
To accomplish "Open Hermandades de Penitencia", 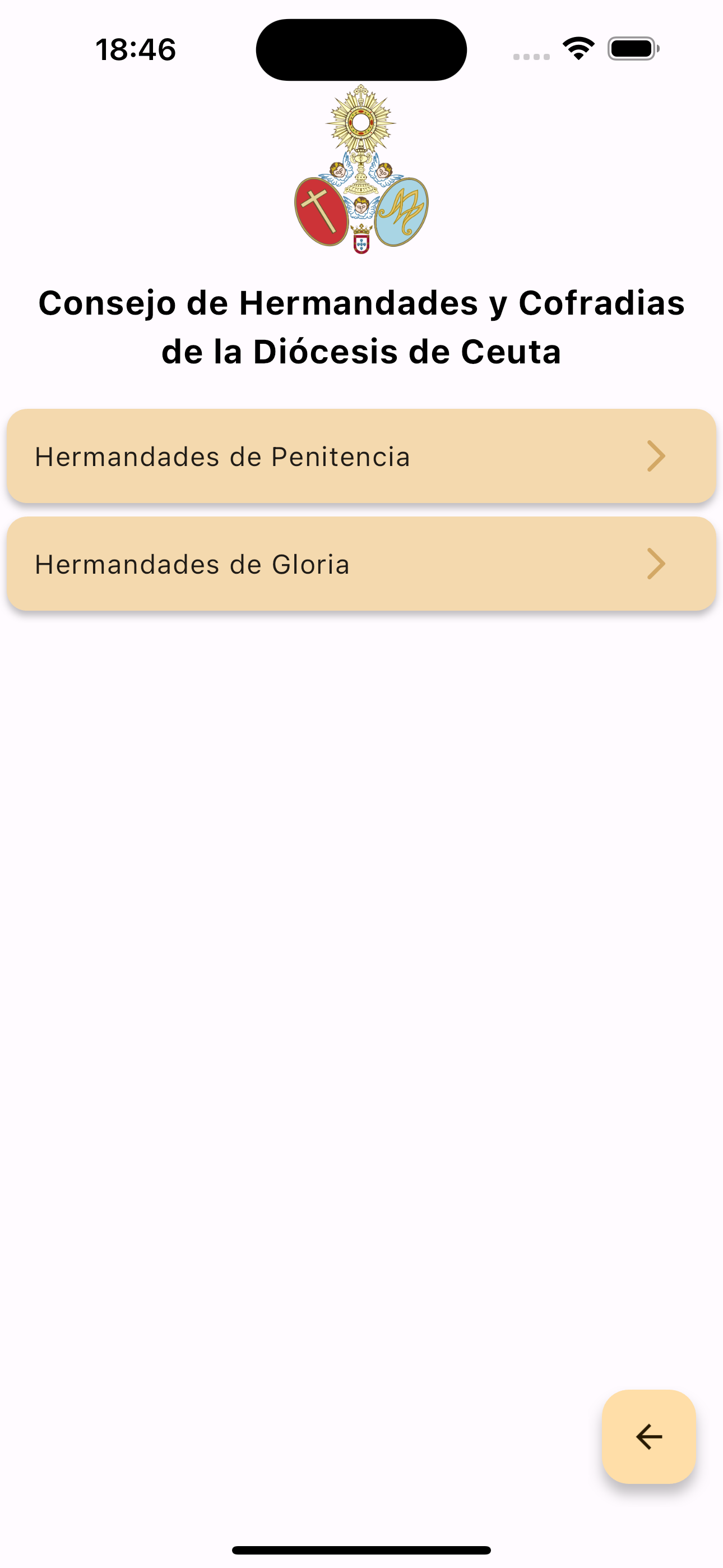I will (361, 456).
